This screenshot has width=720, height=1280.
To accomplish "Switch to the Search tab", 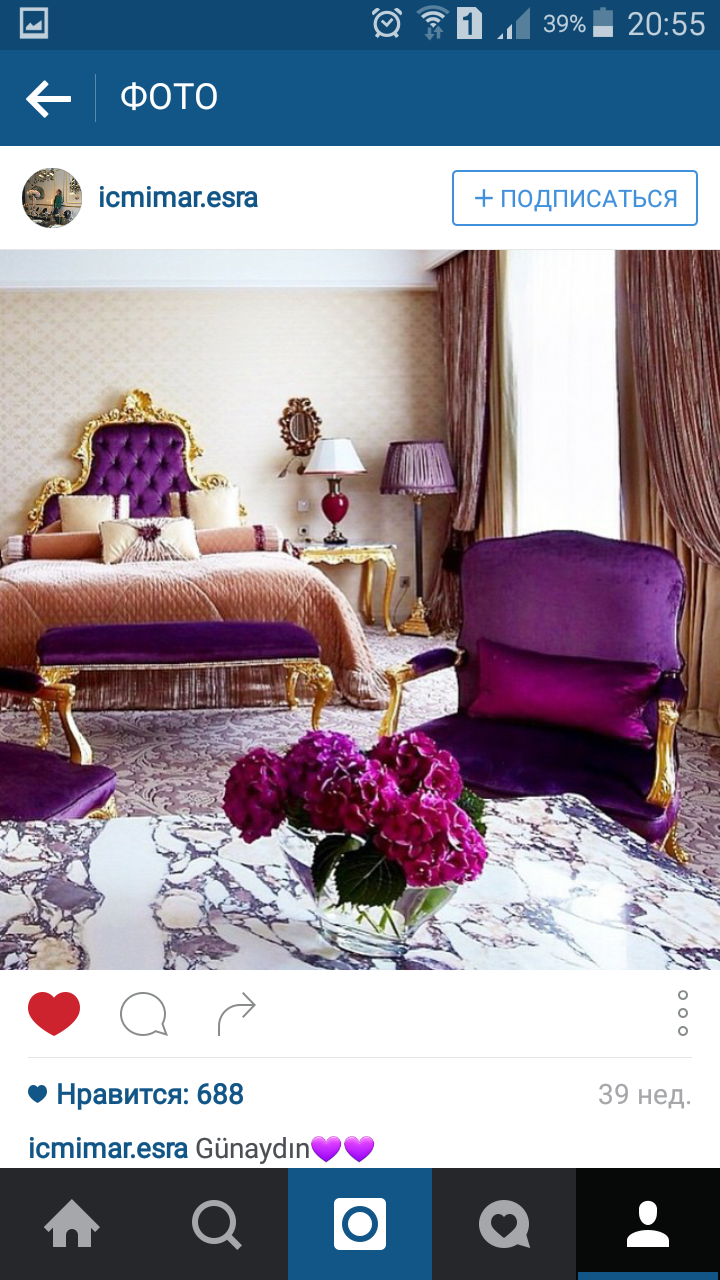I will click(x=216, y=1224).
